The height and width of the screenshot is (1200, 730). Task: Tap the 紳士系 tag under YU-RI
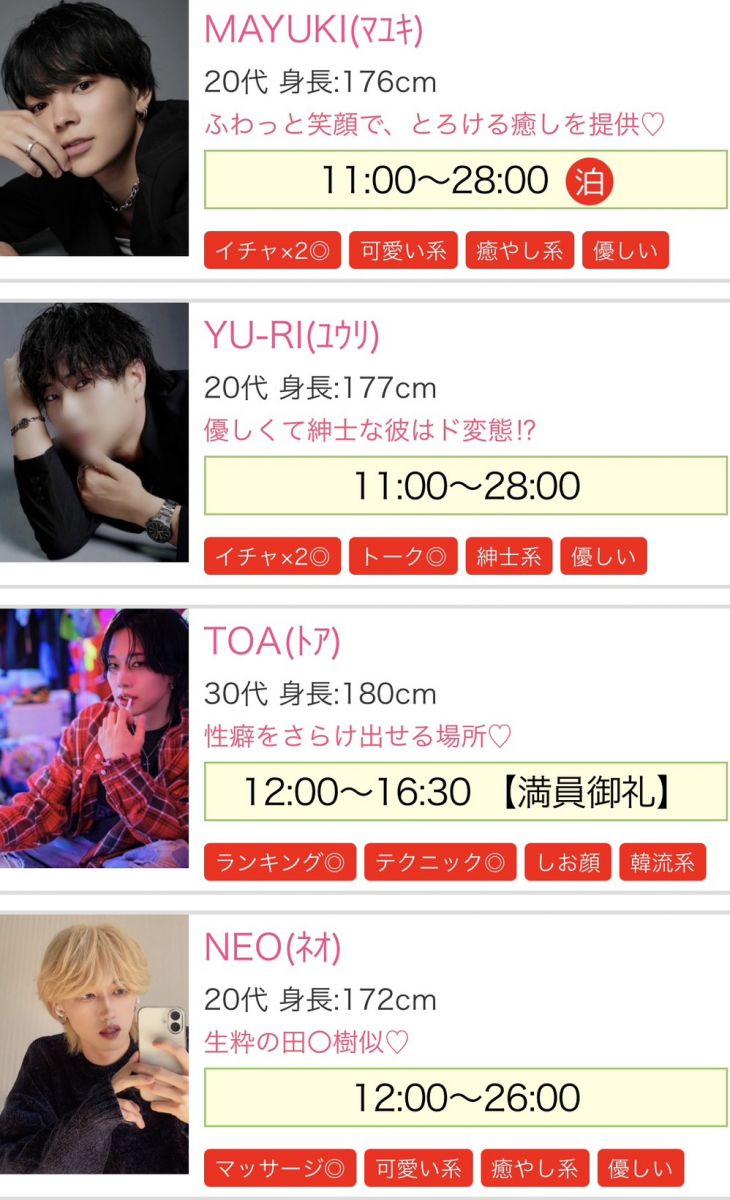pyautogui.click(x=508, y=556)
